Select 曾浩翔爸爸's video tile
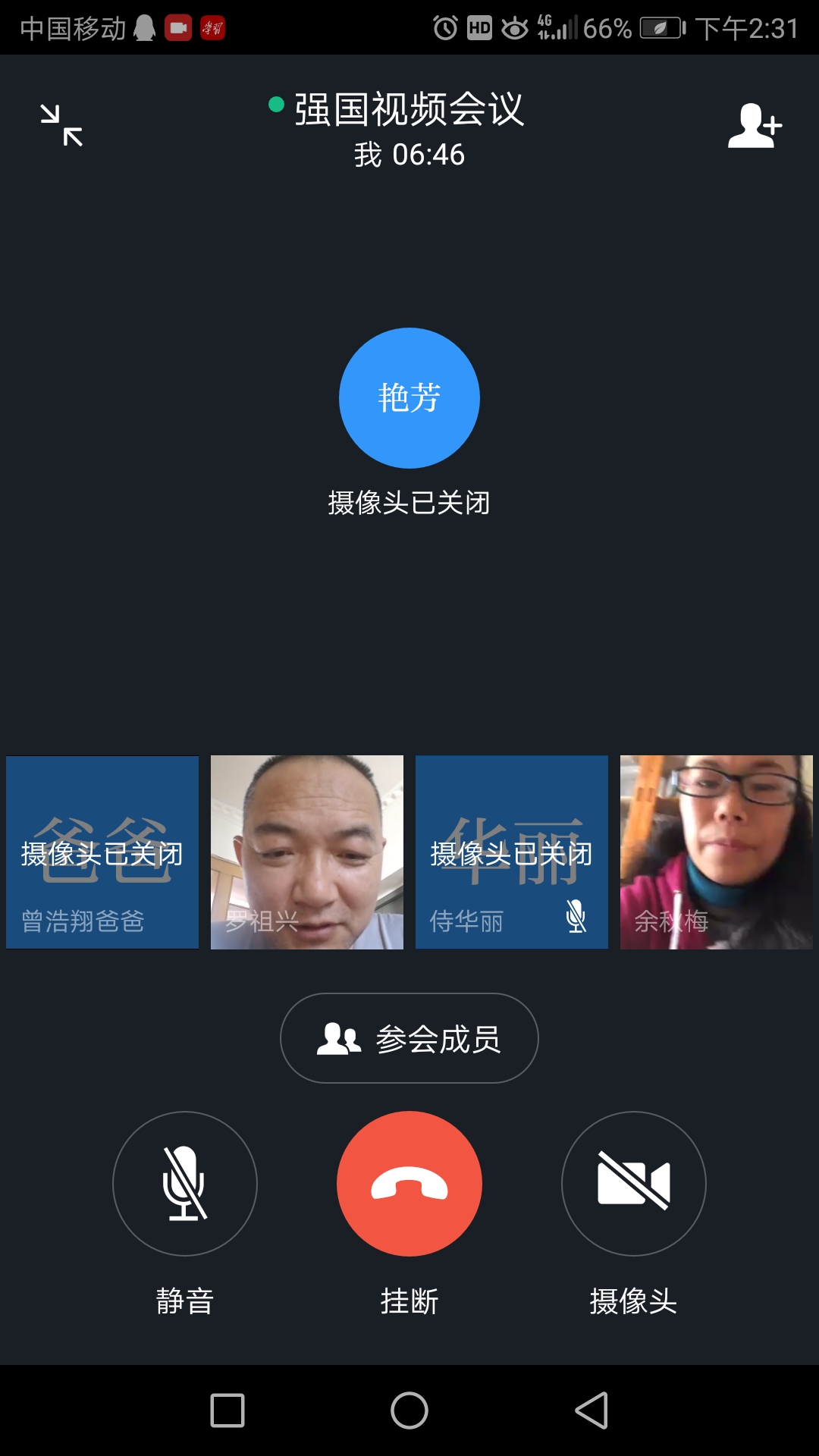This screenshot has width=819, height=1456. [102, 852]
